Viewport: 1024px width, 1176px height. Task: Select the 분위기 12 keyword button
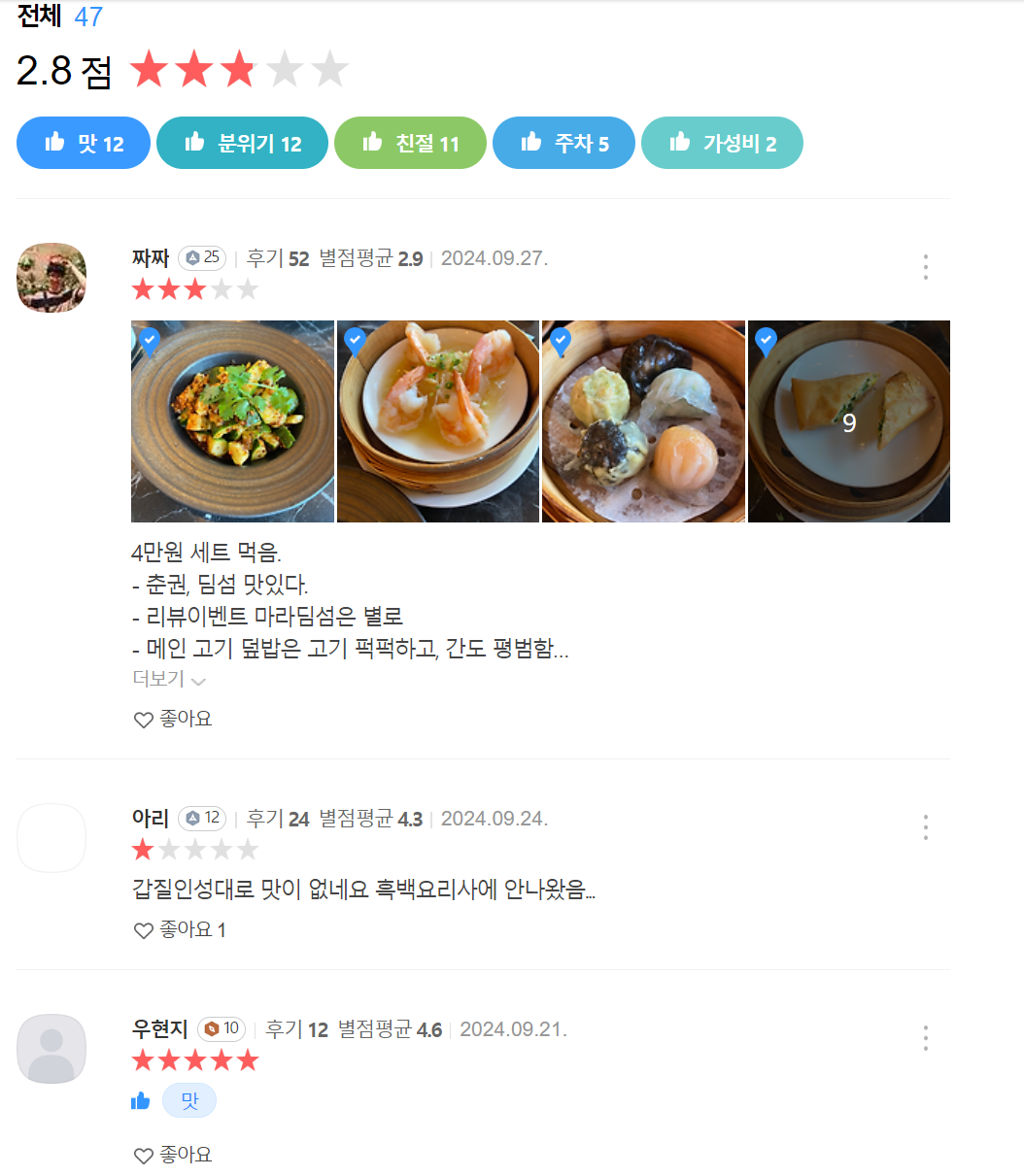pyautogui.click(x=242, y=142)
